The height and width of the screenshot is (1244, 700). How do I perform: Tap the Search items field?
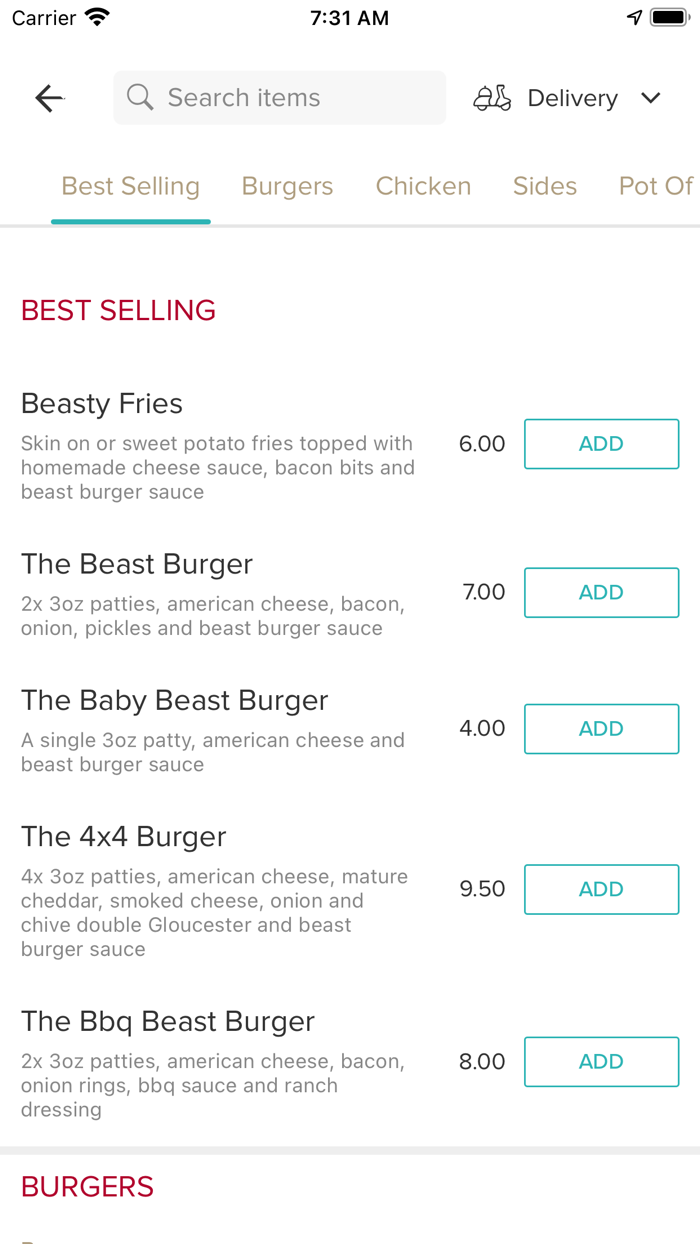tap(279, 98)
